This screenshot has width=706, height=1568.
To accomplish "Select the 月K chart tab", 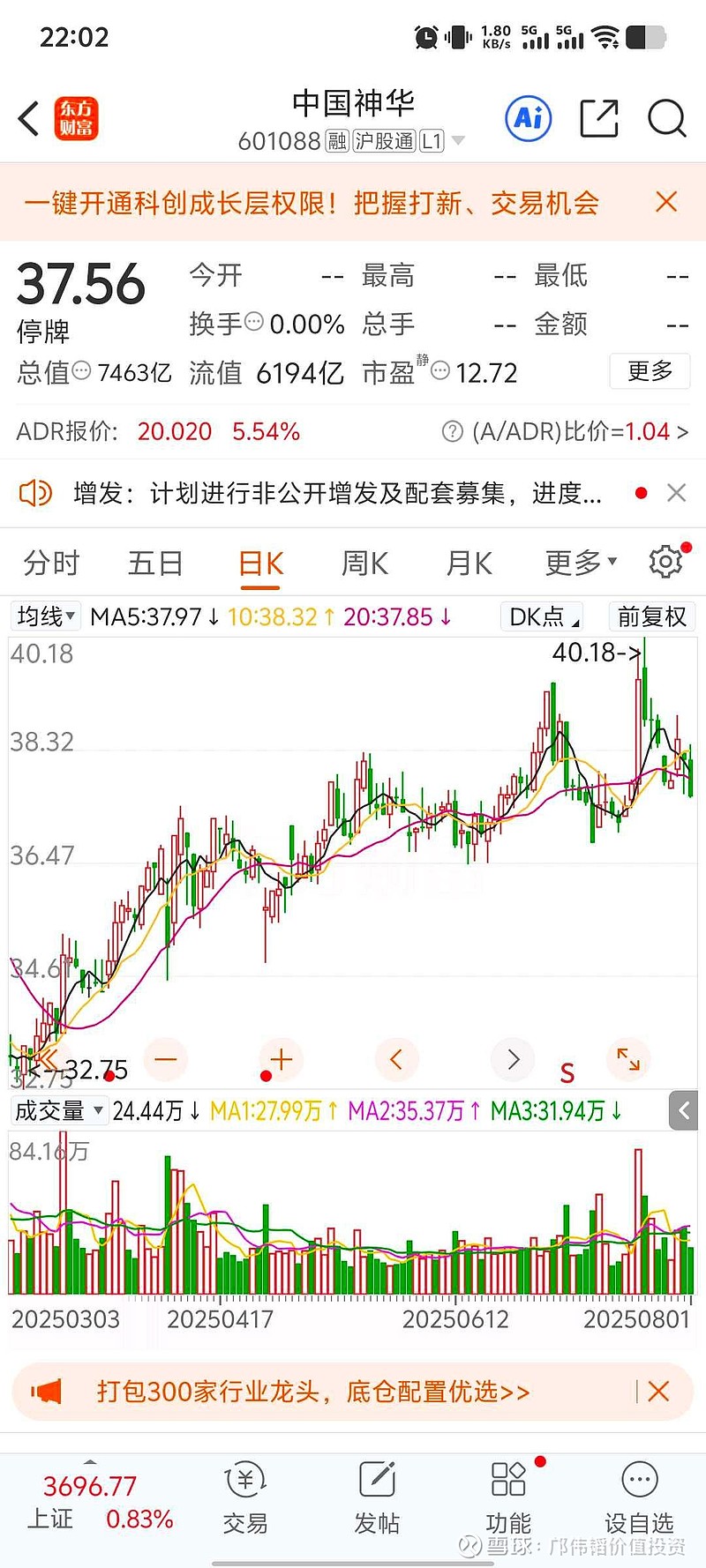I will click(x=469, y=563).
